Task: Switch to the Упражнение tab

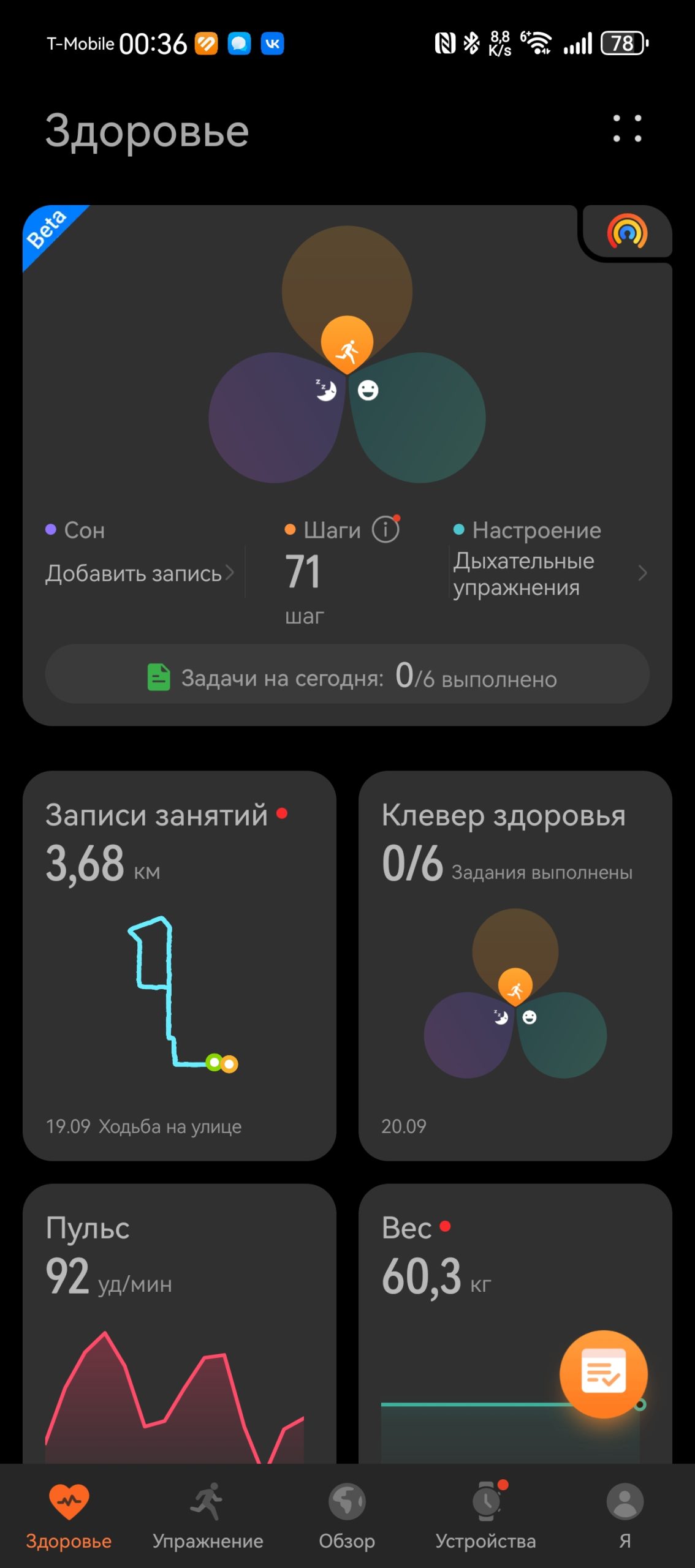Action: point(208,1516)
